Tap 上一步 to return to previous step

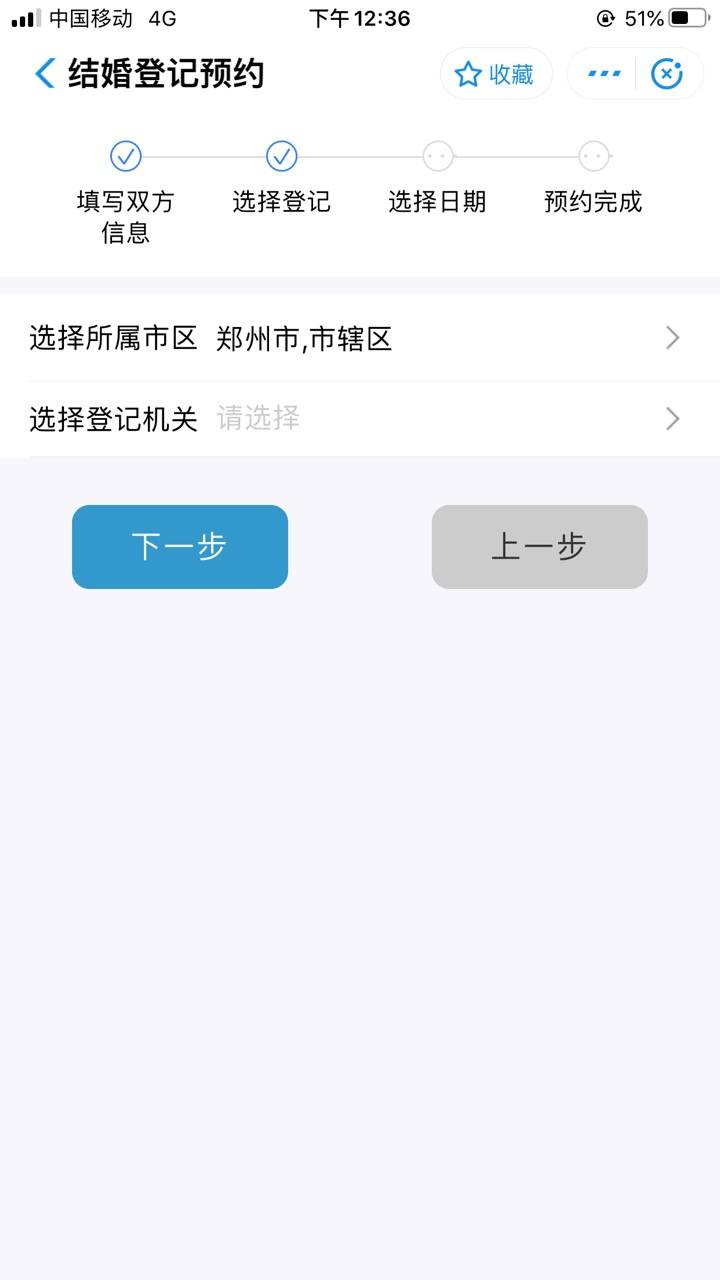540,547
